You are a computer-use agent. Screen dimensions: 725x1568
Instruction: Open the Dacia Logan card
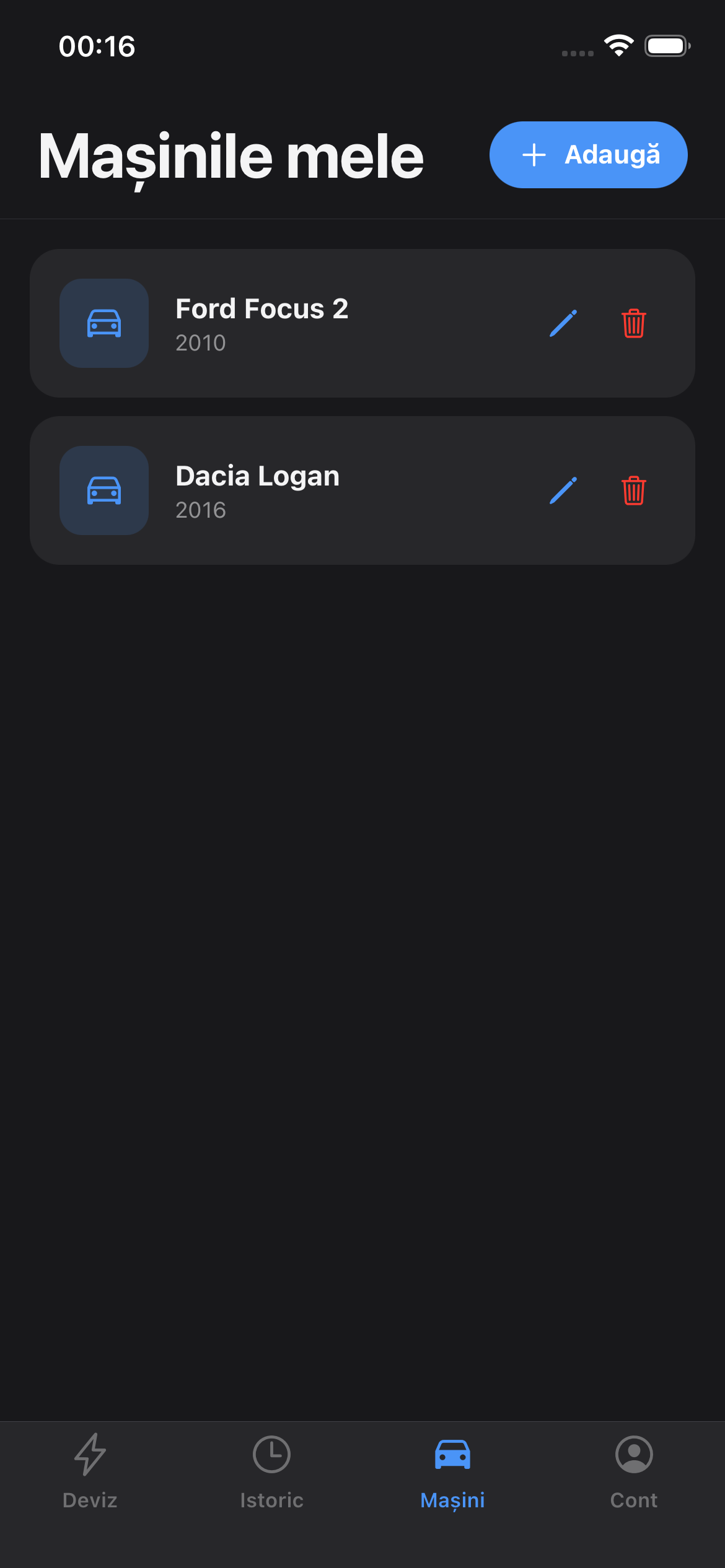pyautogui.click(x=362, y=490)
